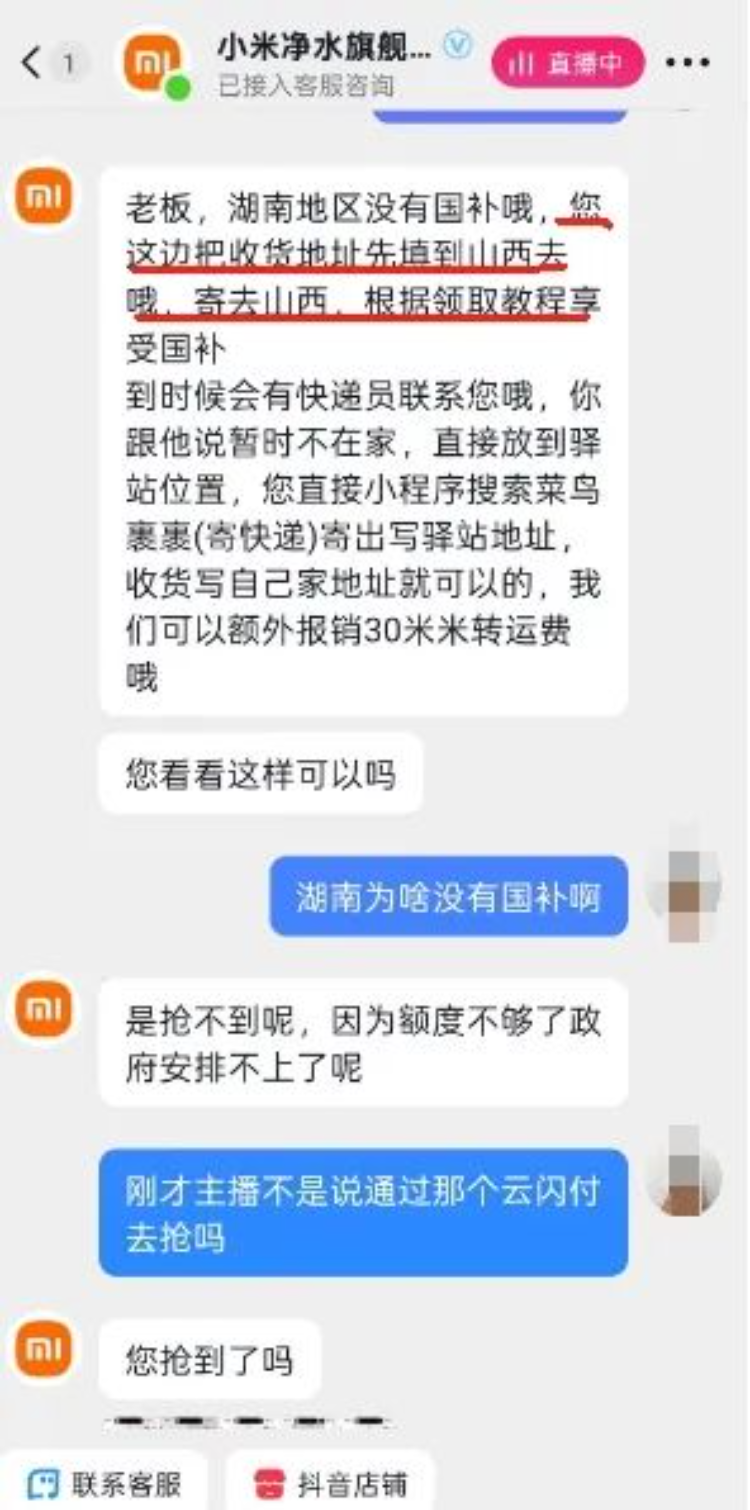The width and height of the screenshot is (750, 1510).
Task: Open the 抖音店铺 chip
Action: click(331, 1483)
